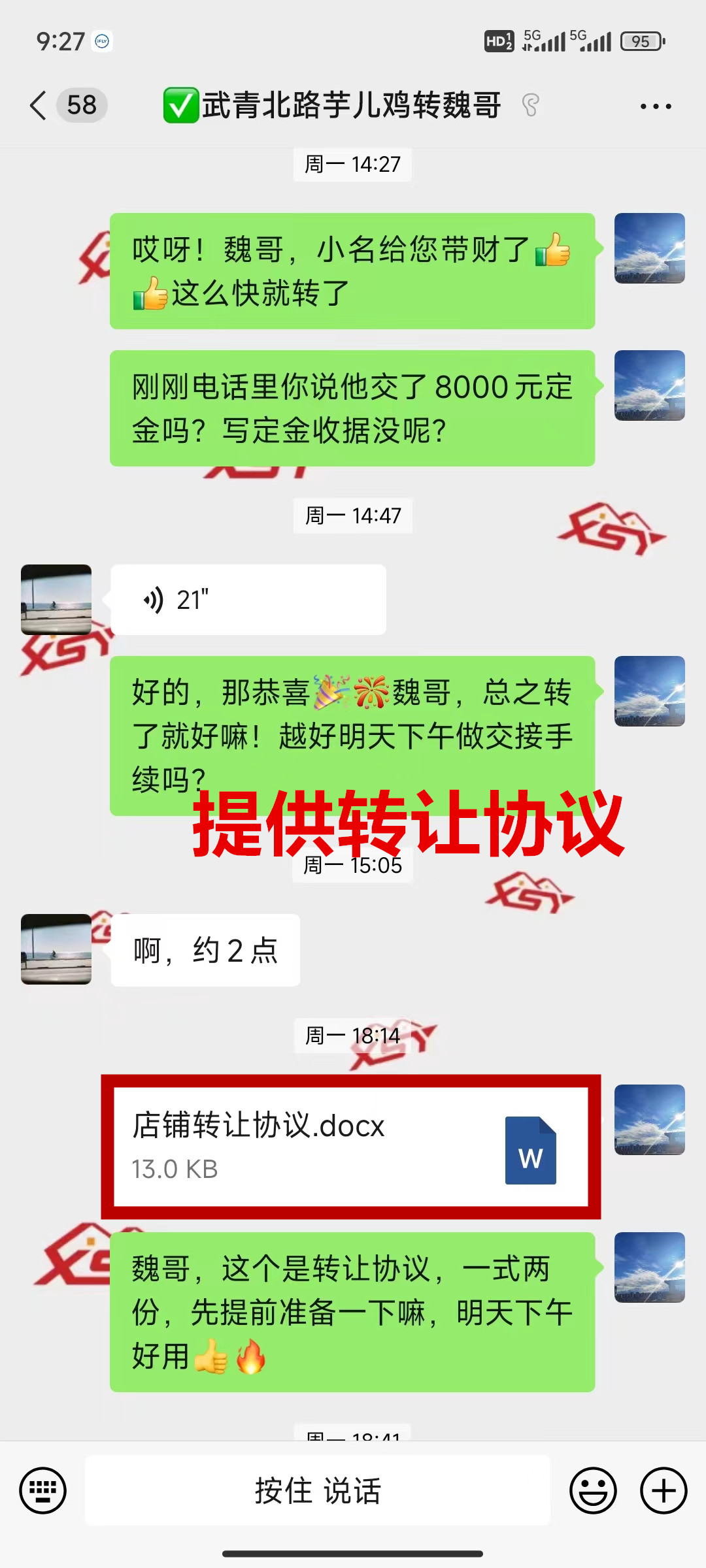Go back to the chat list

pos(39,105)
